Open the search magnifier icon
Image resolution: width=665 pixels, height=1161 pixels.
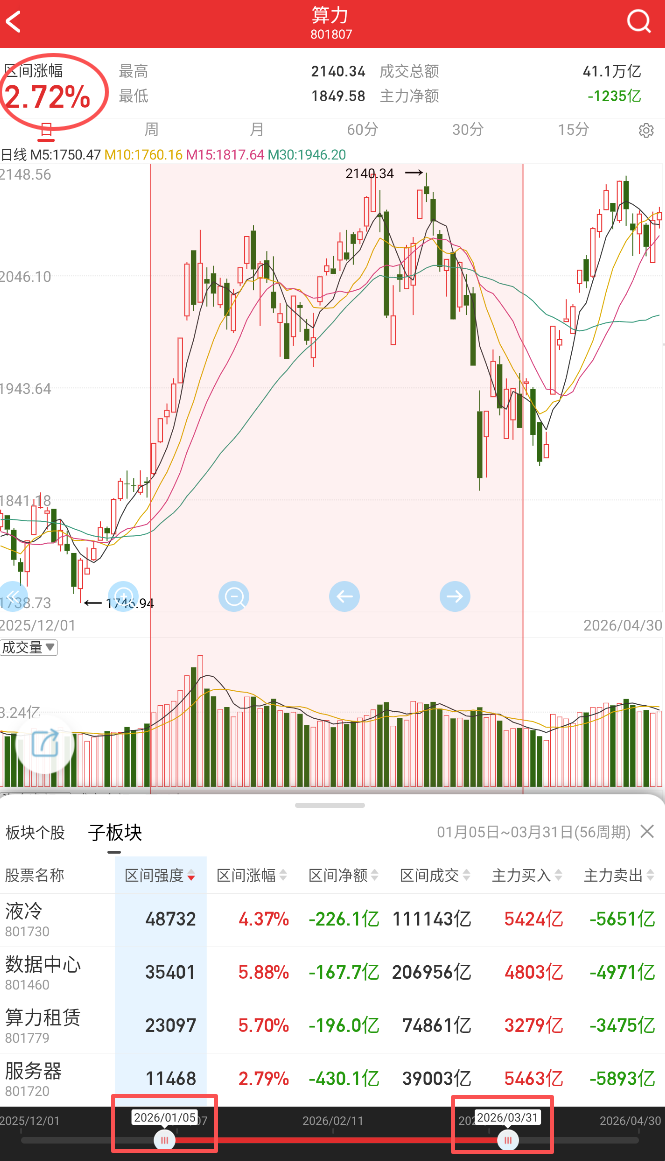(638, 21)
